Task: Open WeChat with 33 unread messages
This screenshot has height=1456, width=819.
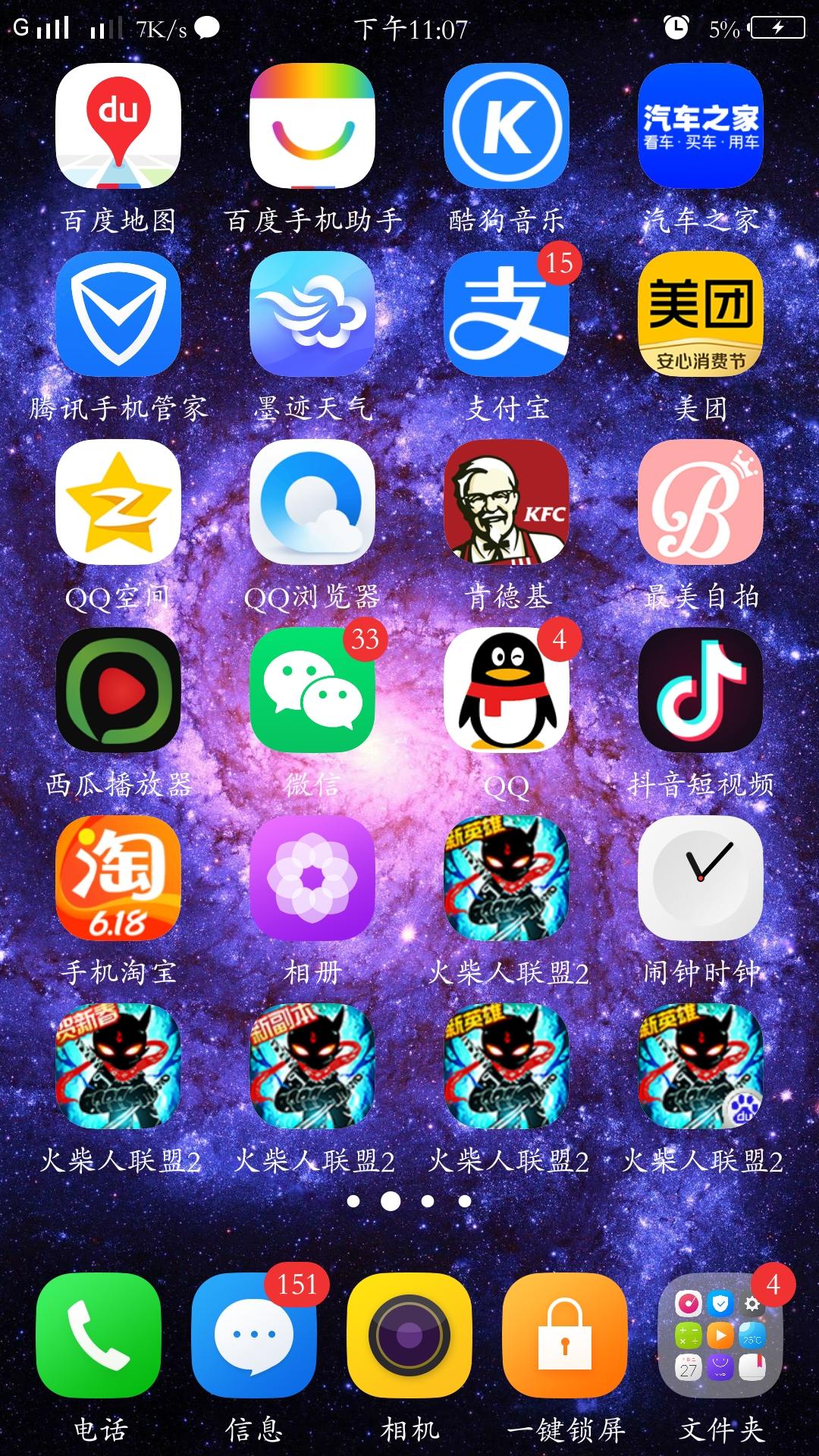Action: (x=311, y=690)
